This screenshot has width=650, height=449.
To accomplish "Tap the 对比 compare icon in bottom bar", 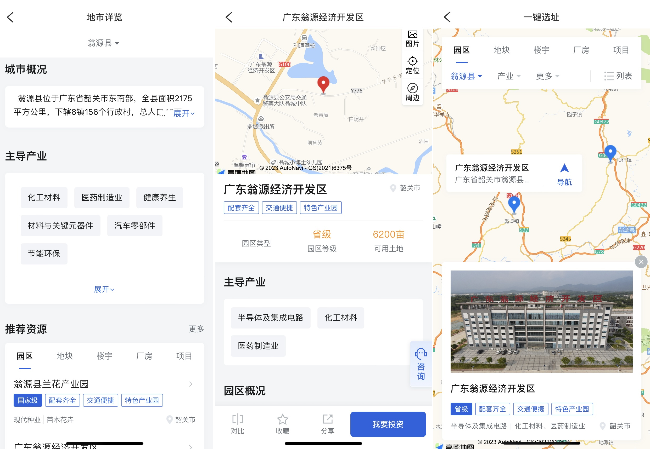I will click(238, 424).
